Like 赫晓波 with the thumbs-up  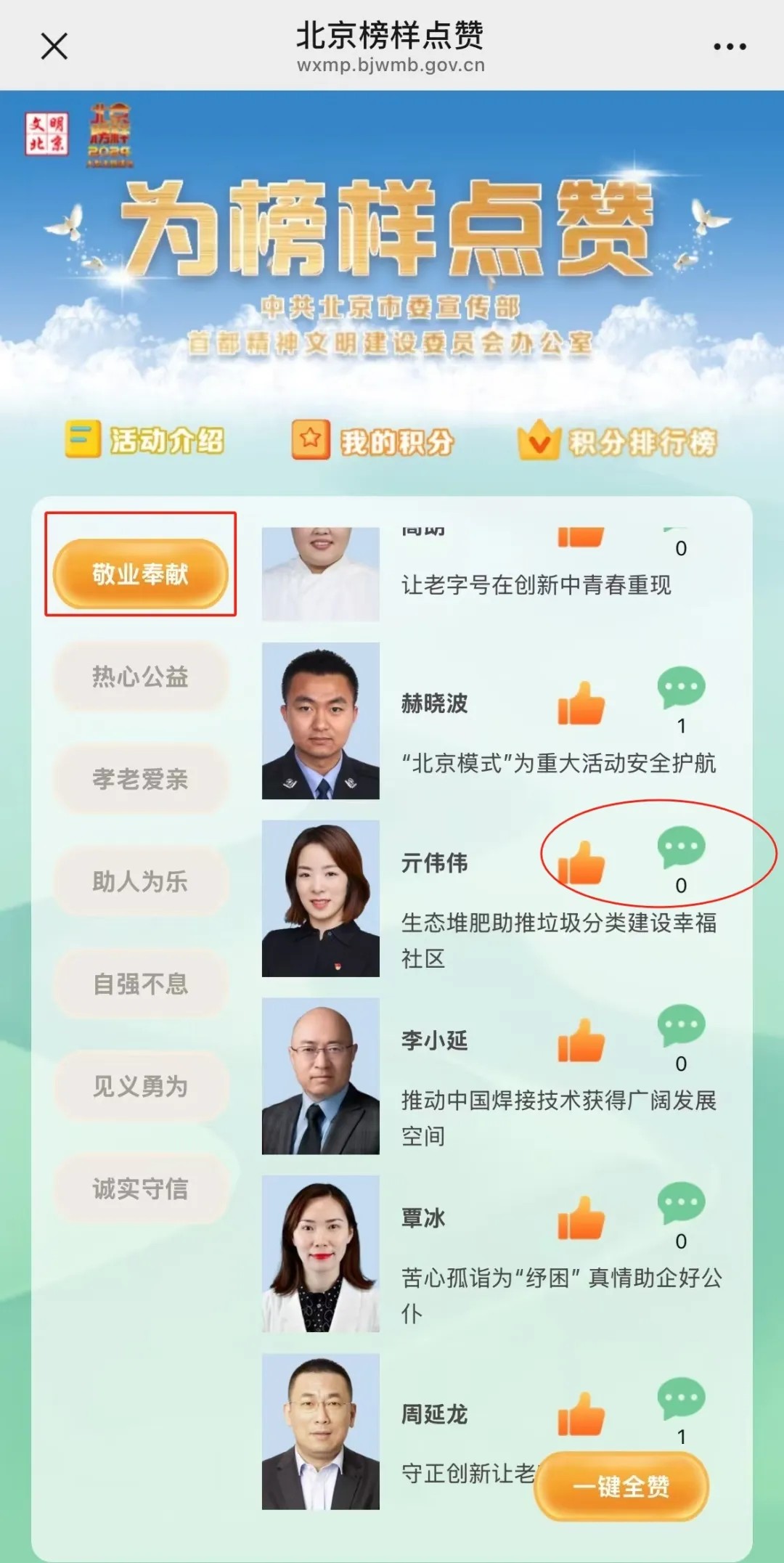(x=581, y=703)
